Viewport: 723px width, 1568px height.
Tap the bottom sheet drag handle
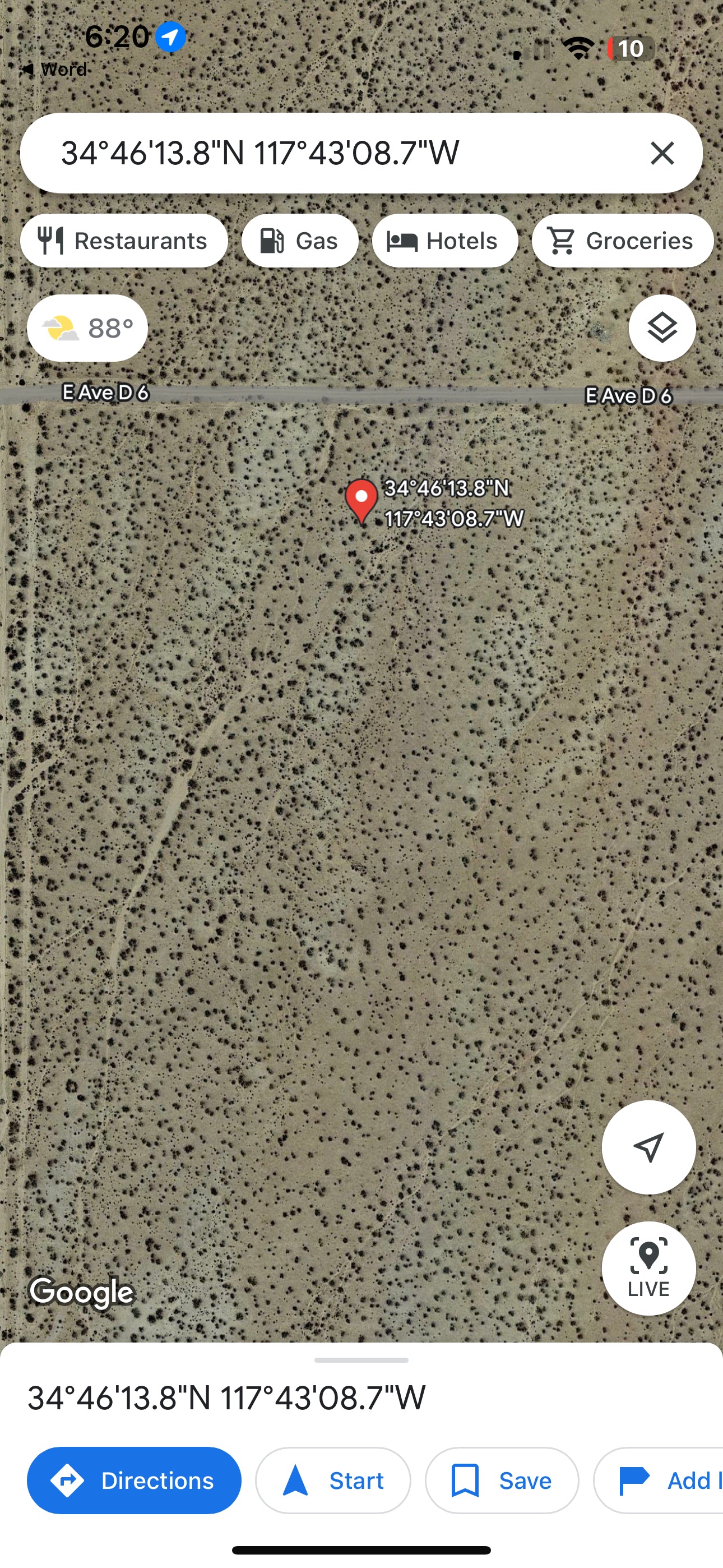[x=361, y=1360]
